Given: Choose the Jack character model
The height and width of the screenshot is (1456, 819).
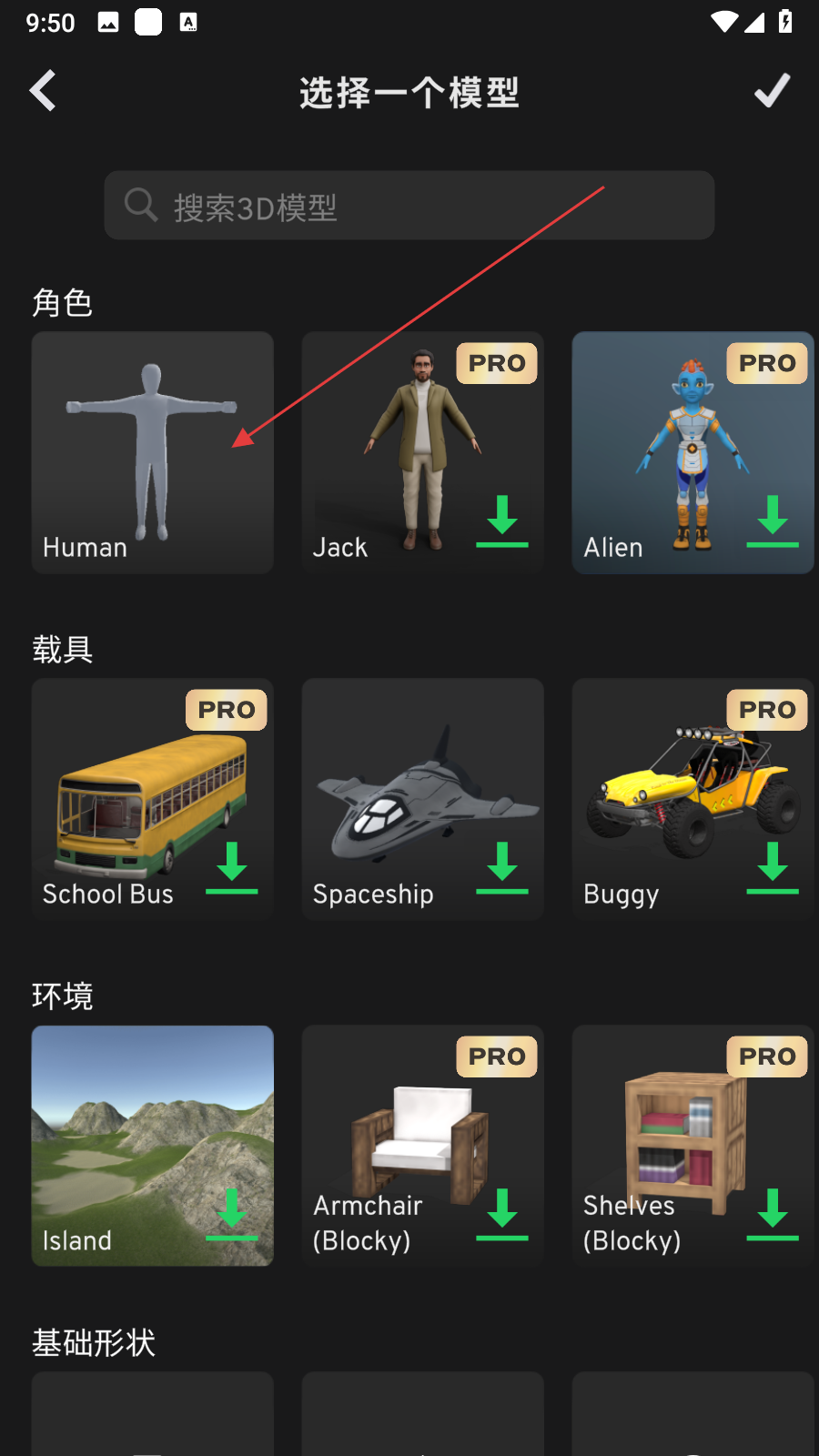Looking at the screenshot, I should click(x=422, y=452).
